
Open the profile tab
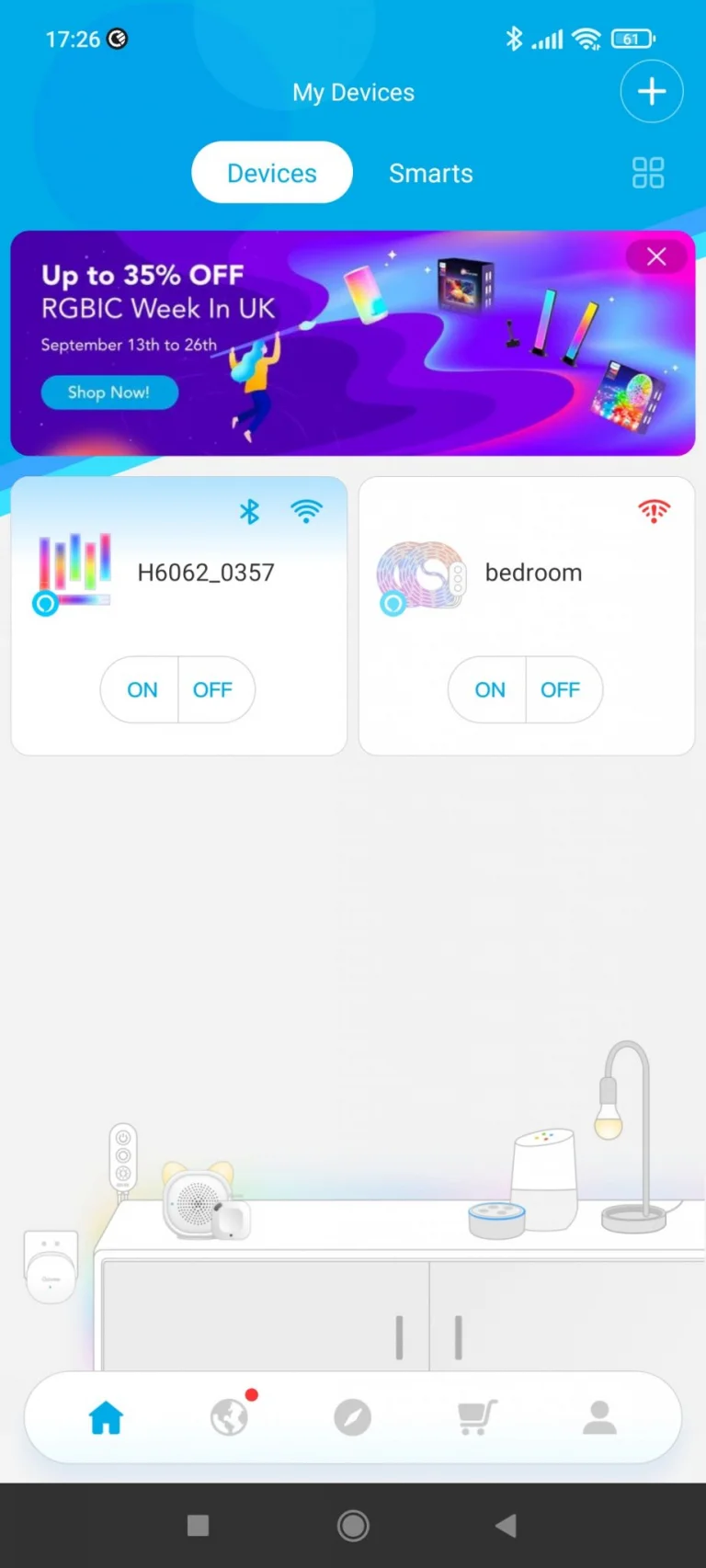[600, 1417]
